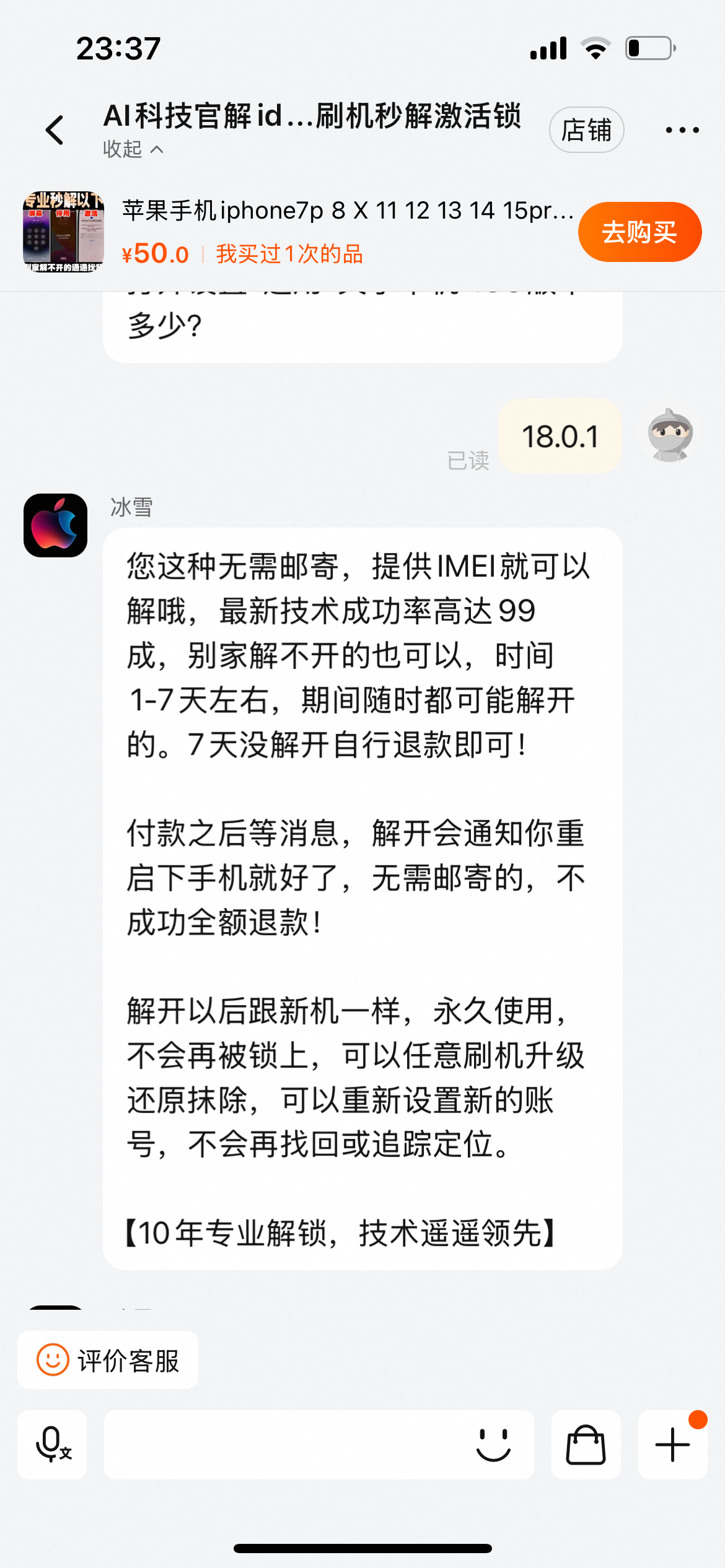View my own avatar profile
The height and width of the screenshot is (1568, 725).
click(x=670, y=434)
